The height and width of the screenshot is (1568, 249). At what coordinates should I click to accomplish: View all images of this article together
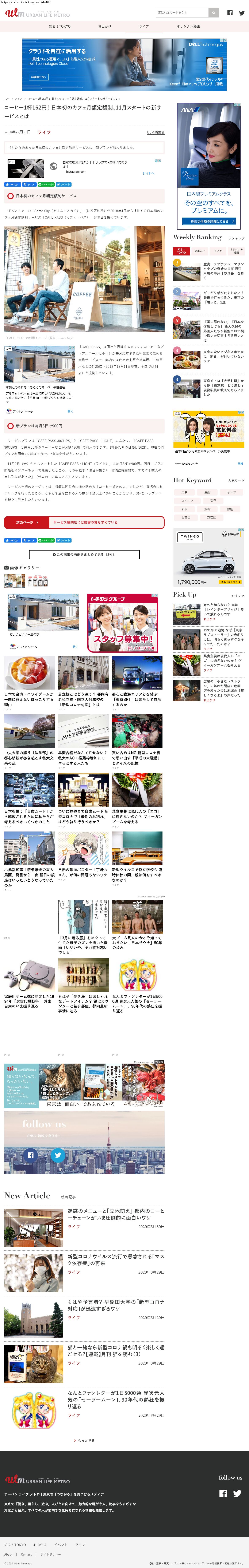coord(84,555)
